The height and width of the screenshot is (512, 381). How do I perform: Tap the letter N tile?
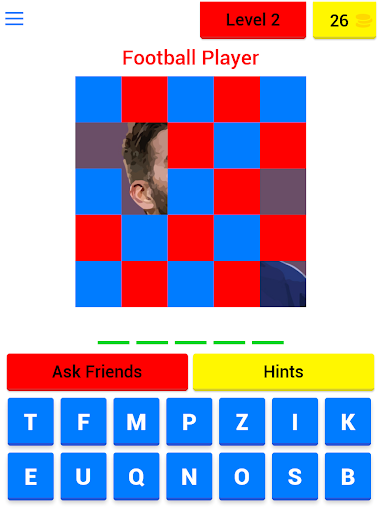pyautogui.click(x=189, y=476)
